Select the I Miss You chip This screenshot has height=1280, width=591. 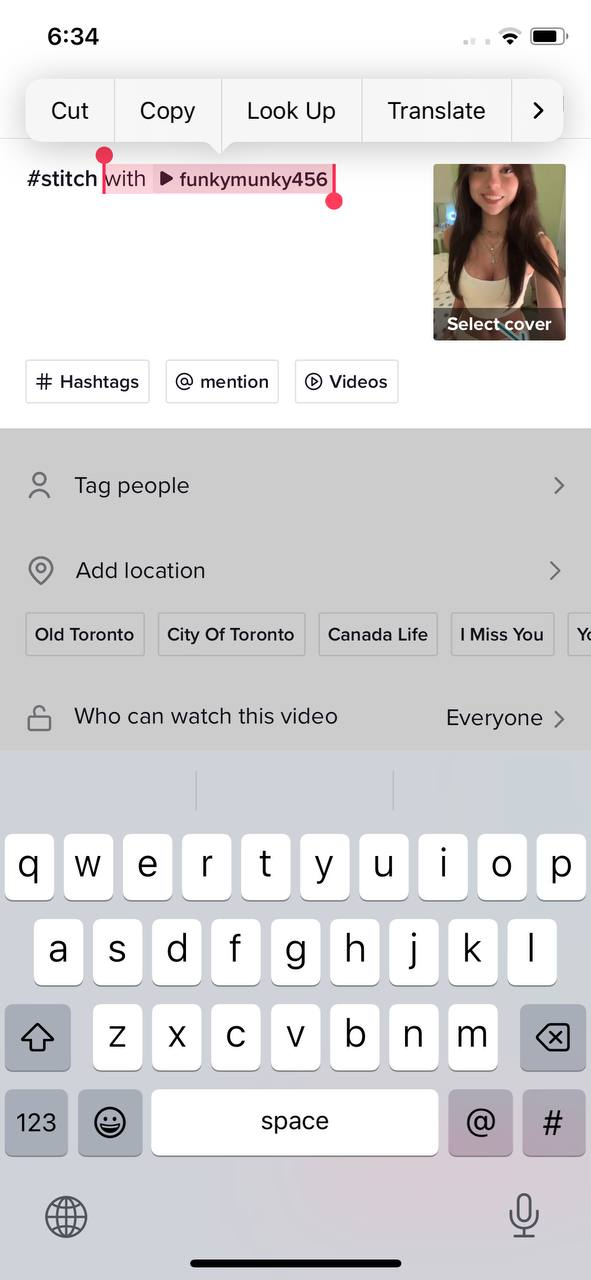click(x=502, y=634)
